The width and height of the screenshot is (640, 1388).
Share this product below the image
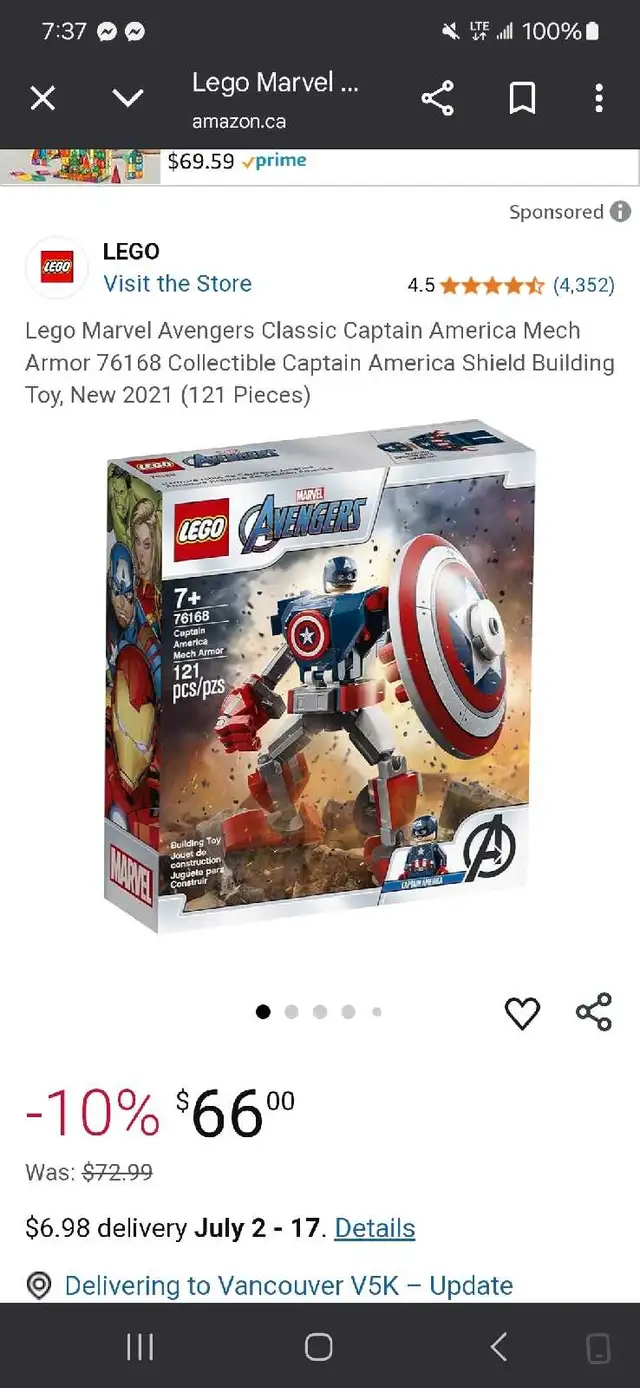coord(594,1012)
